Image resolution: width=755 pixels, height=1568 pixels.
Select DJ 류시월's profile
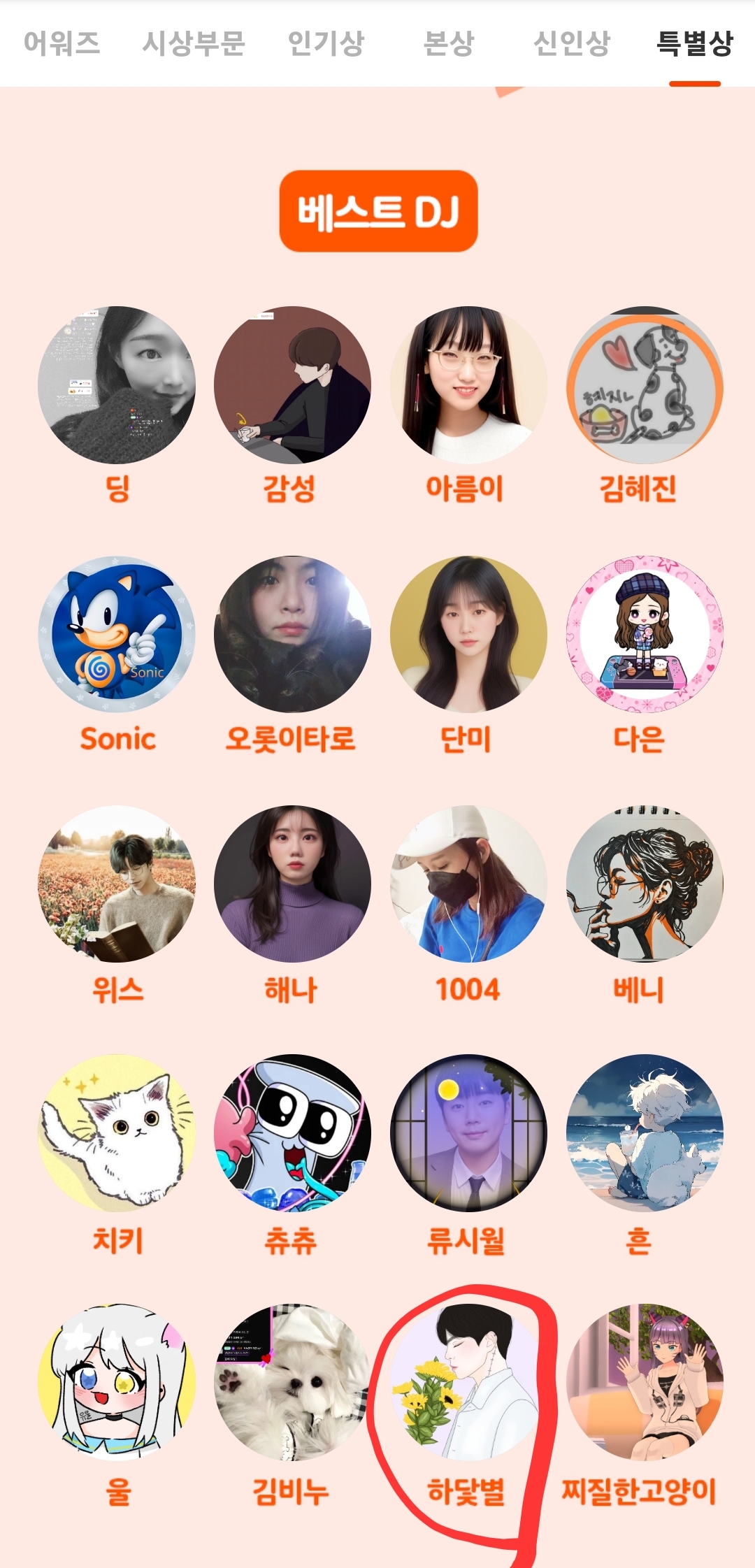pos(468,1133)
